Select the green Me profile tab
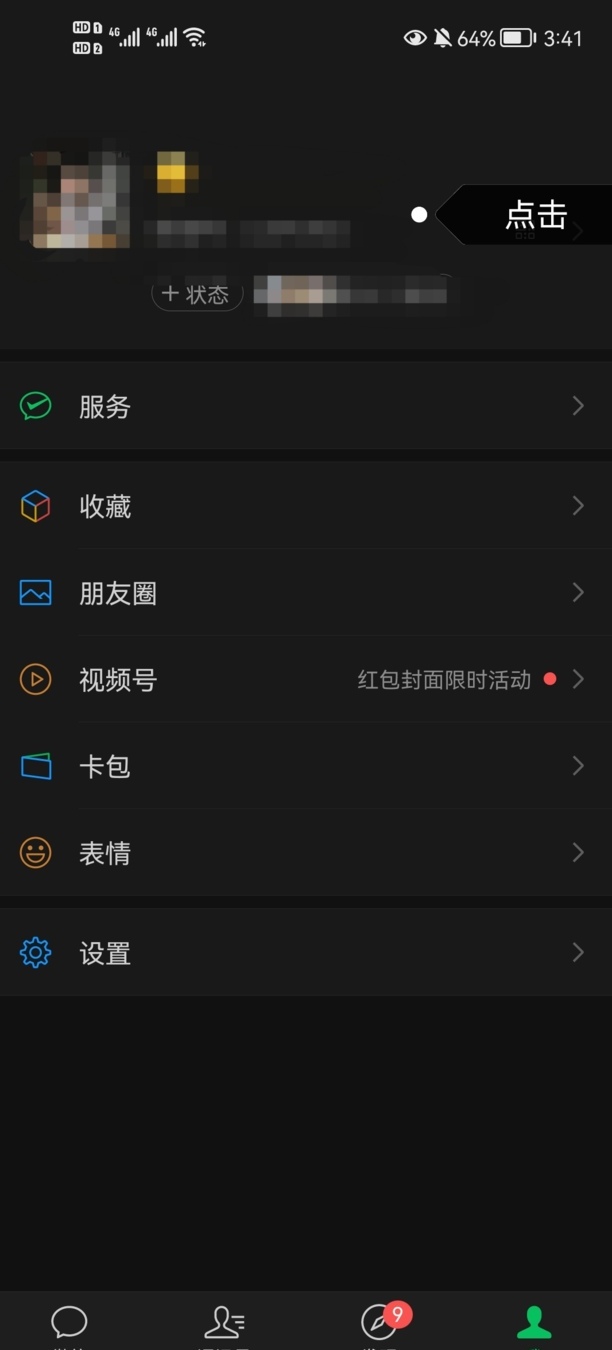The width and height of the screenshot is (612, 1350). (534, 1323)
